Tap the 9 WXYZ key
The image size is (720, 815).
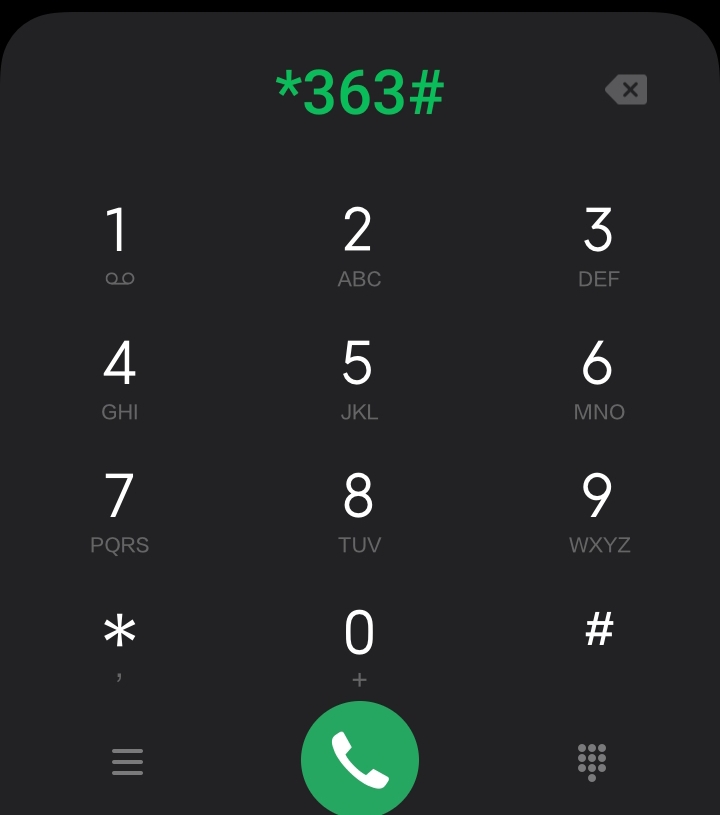(598, 510)
